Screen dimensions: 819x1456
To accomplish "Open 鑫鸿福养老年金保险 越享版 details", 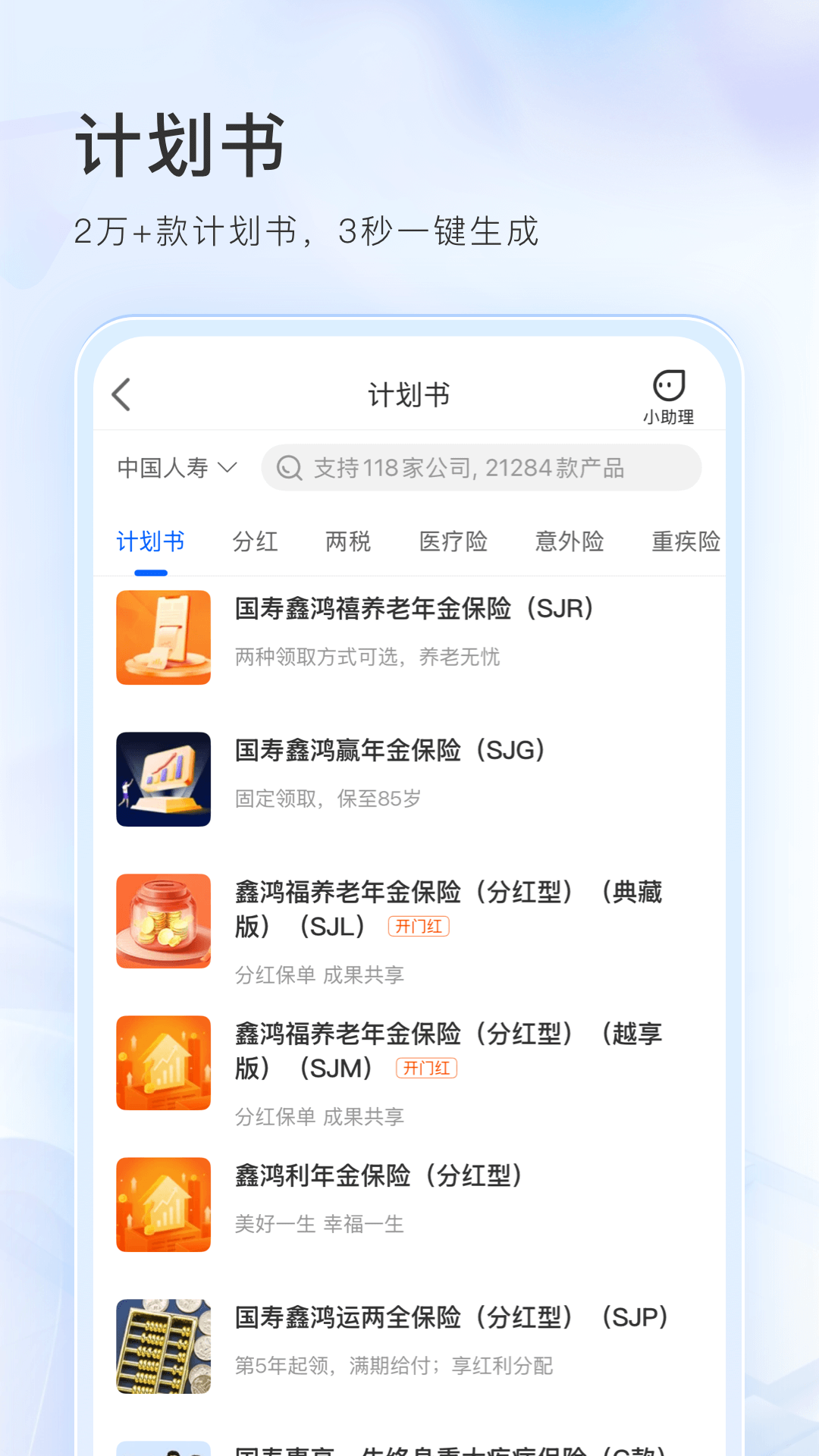I will click(447, 1050).
